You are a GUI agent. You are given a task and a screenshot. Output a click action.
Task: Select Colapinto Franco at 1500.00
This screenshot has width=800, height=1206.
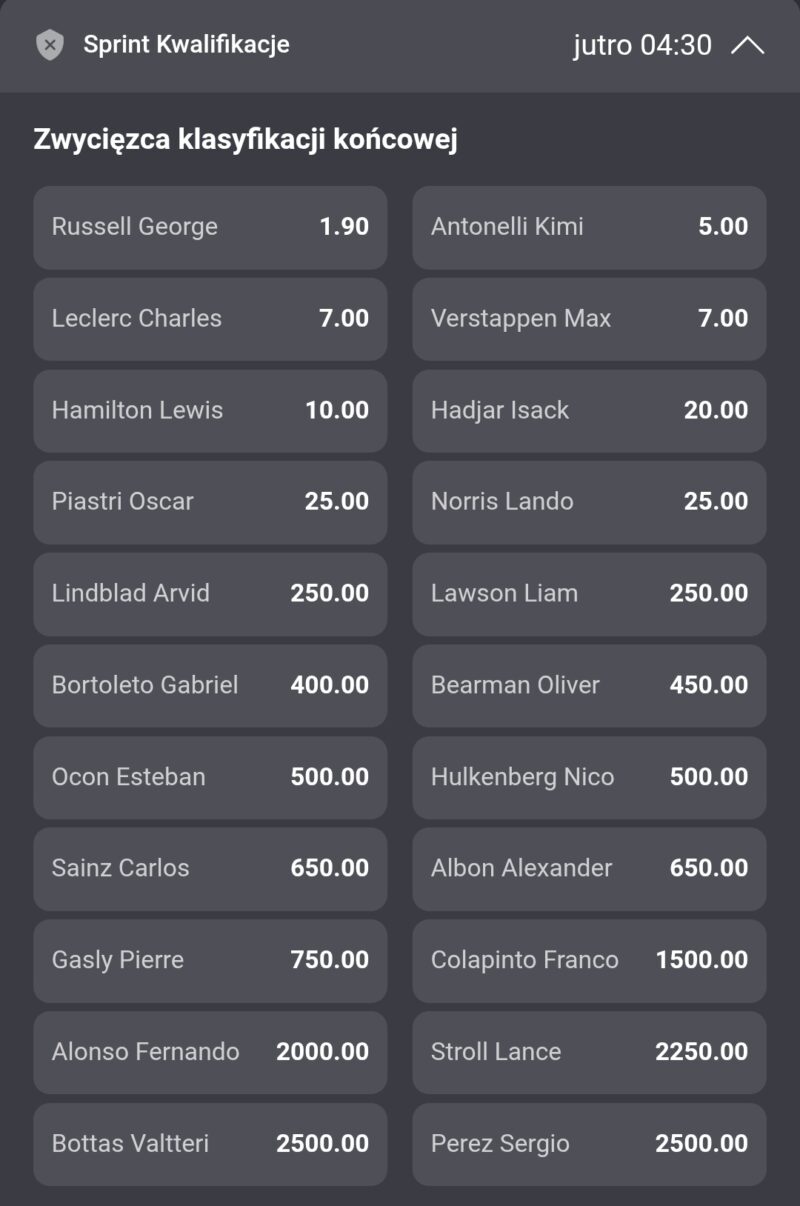[x=589, y=961]
